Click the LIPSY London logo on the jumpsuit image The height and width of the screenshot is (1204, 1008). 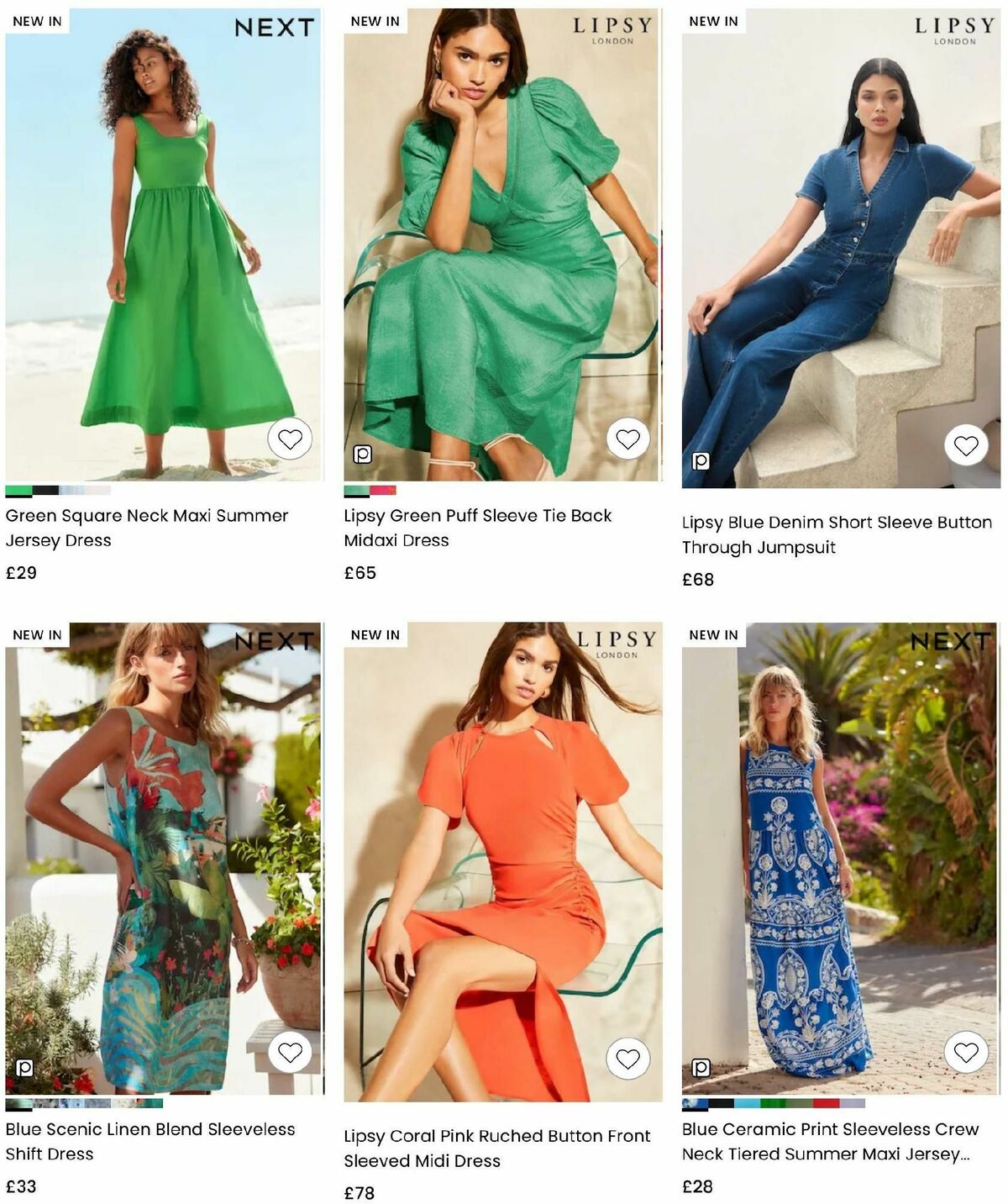(953, 32)
